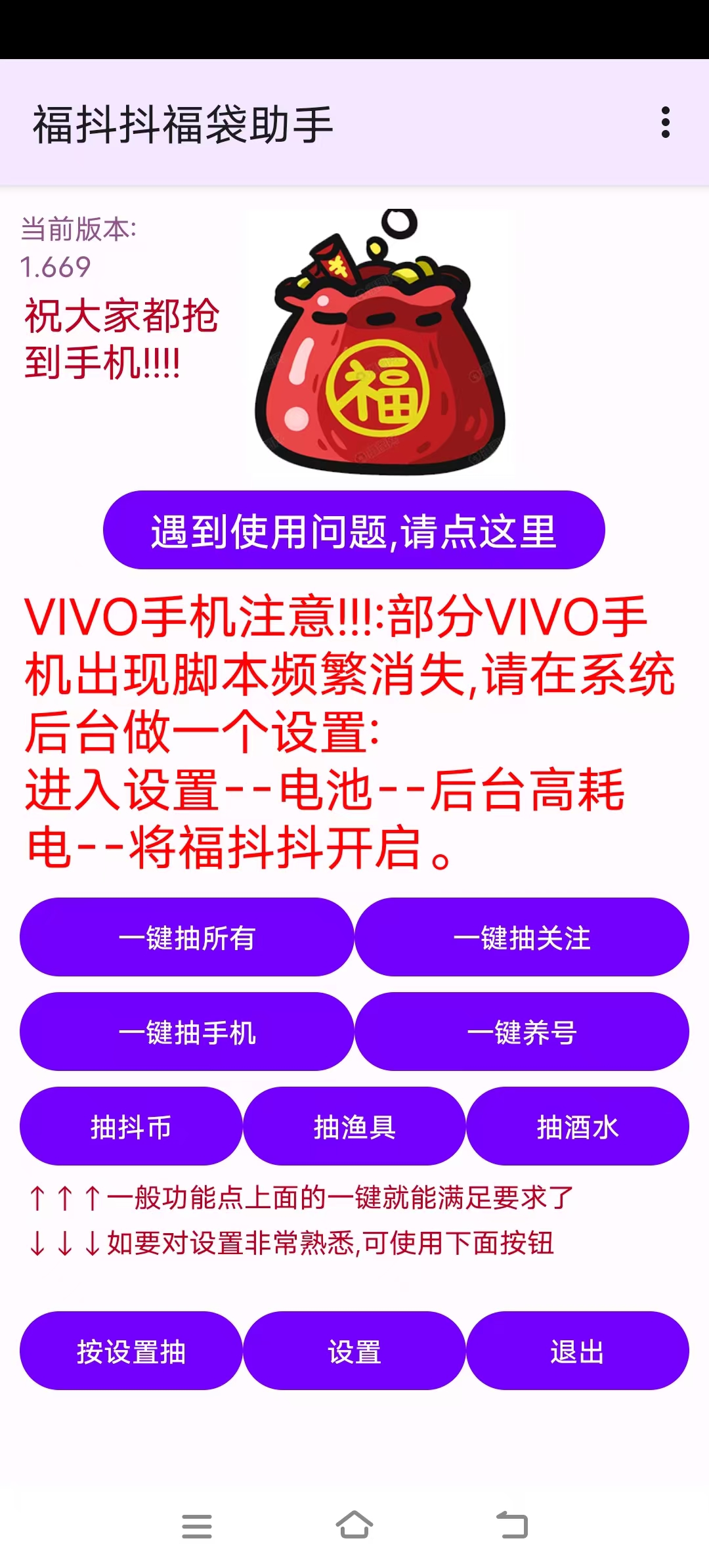The width and height of the screenshot is (709, 1568).
Task: Select 一键抽关注
Action: click(522, 937)
